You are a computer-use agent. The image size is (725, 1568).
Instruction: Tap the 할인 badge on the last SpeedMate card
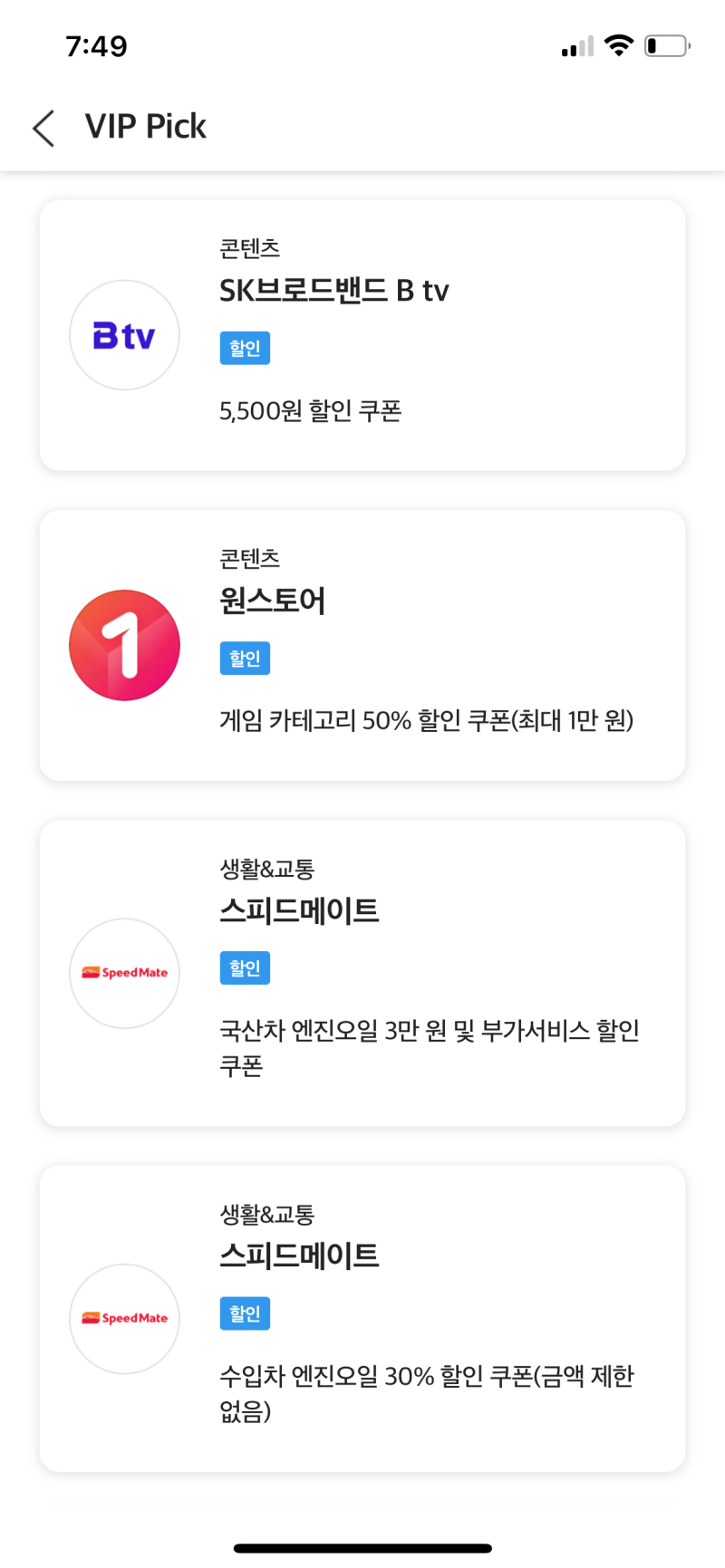[244, 1313]
